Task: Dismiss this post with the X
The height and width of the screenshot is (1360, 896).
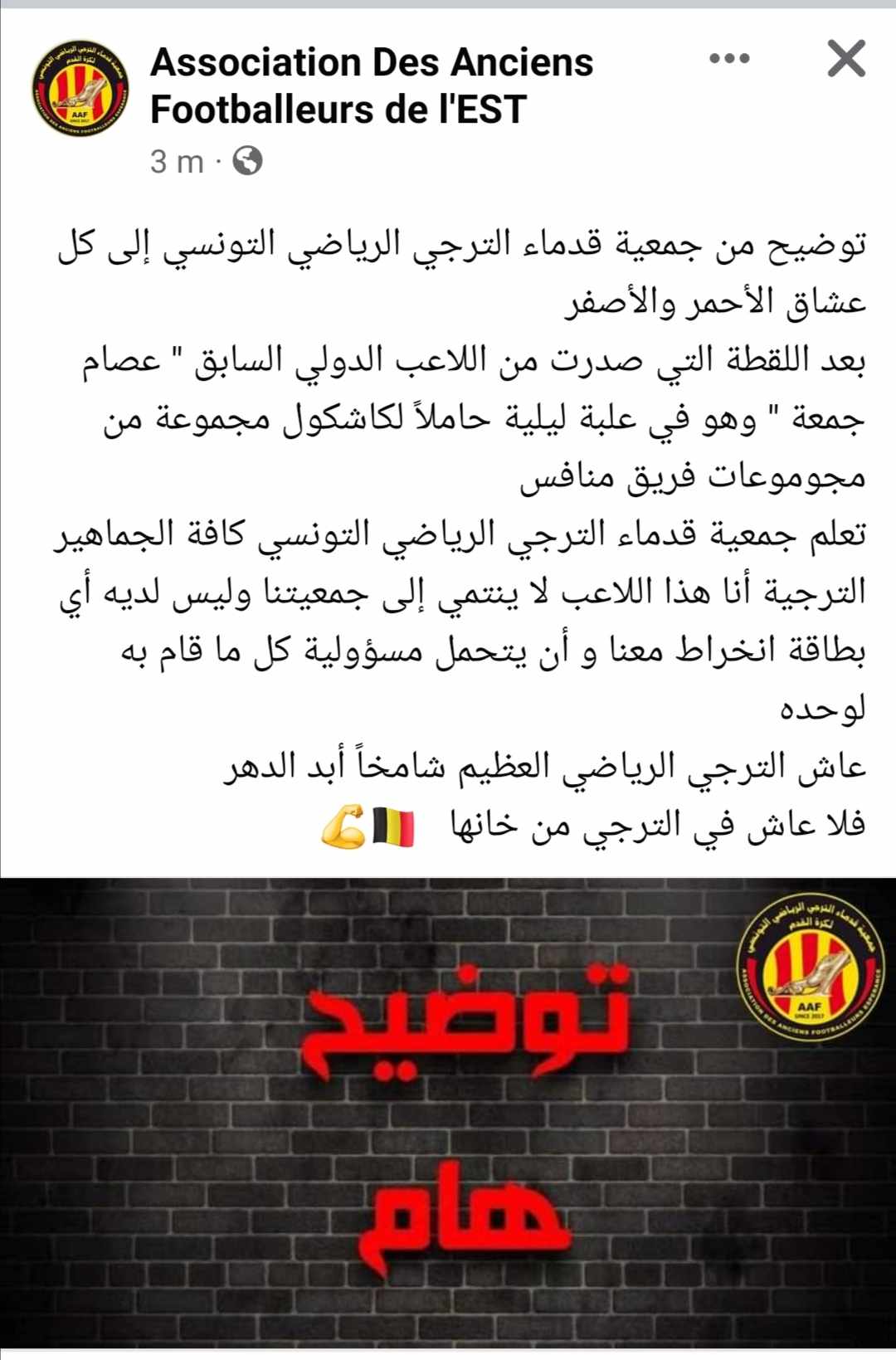Action: tap(846, 59)
